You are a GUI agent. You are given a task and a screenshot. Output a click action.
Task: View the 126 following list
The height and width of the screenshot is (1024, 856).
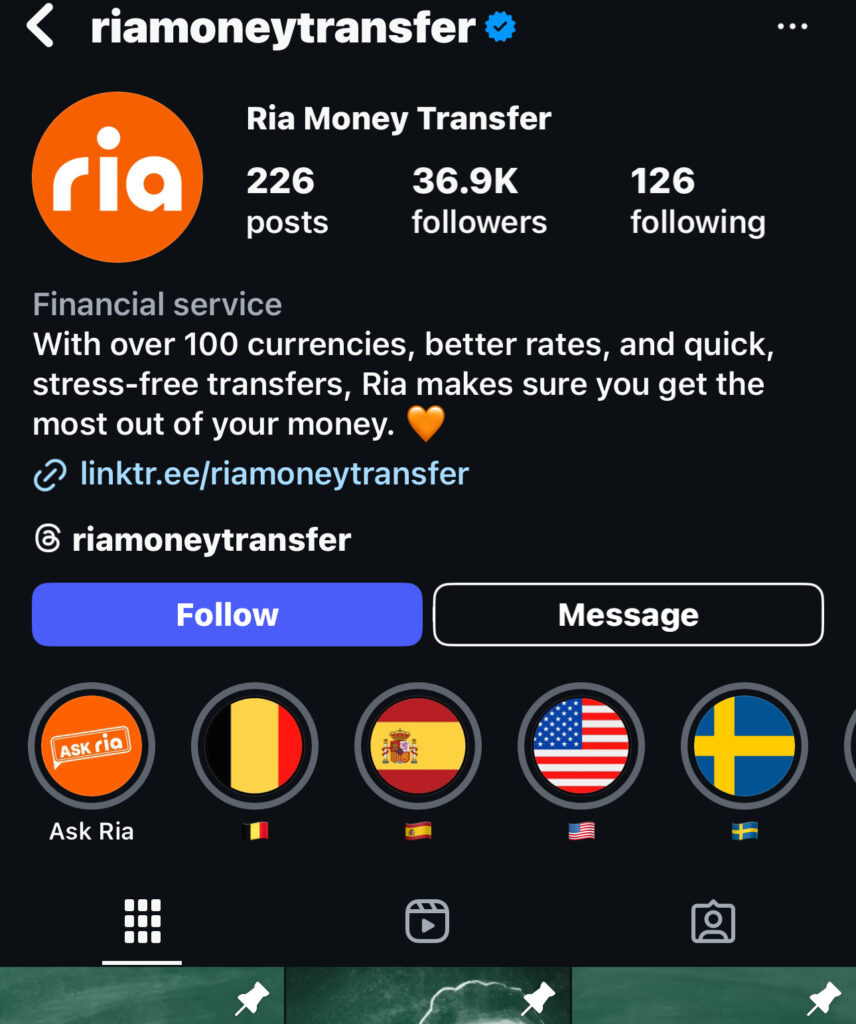697,200
